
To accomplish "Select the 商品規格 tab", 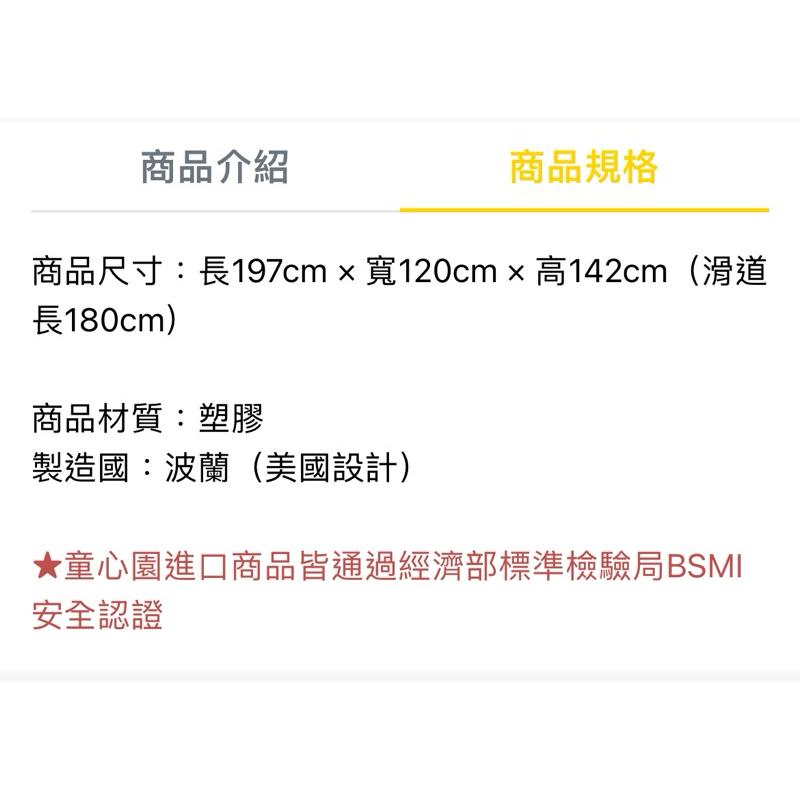I will (x=584, y=167).
